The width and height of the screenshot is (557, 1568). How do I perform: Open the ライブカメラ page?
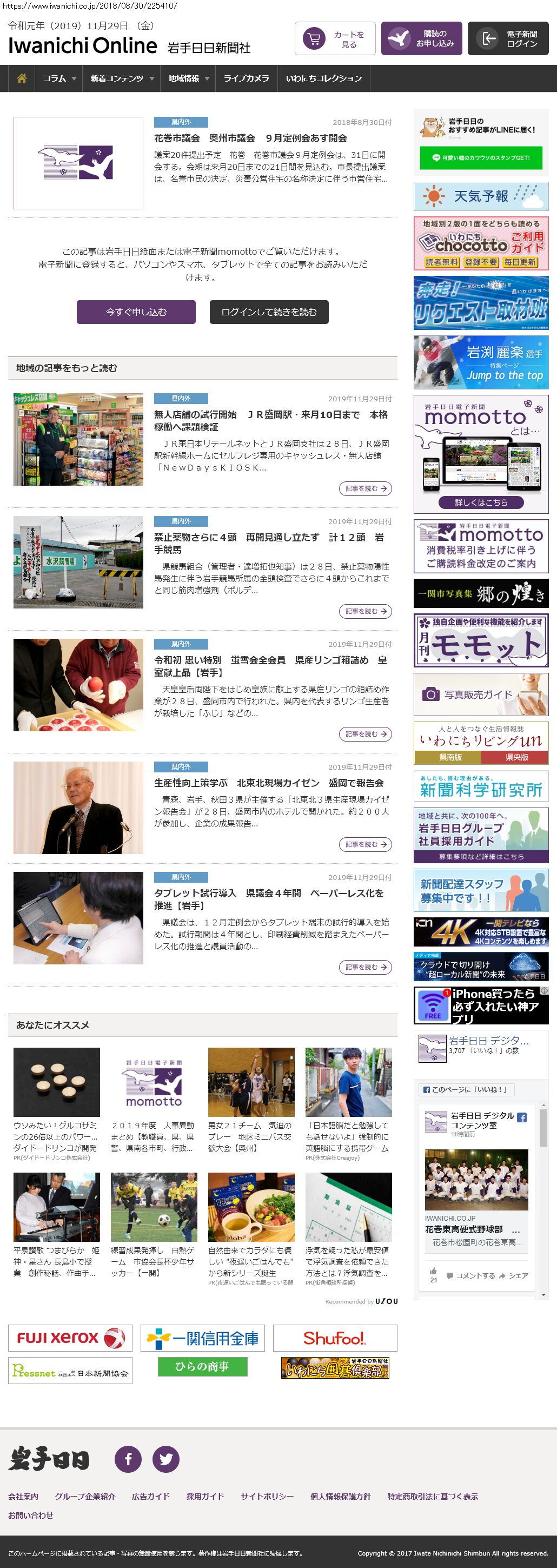[246, 78]
